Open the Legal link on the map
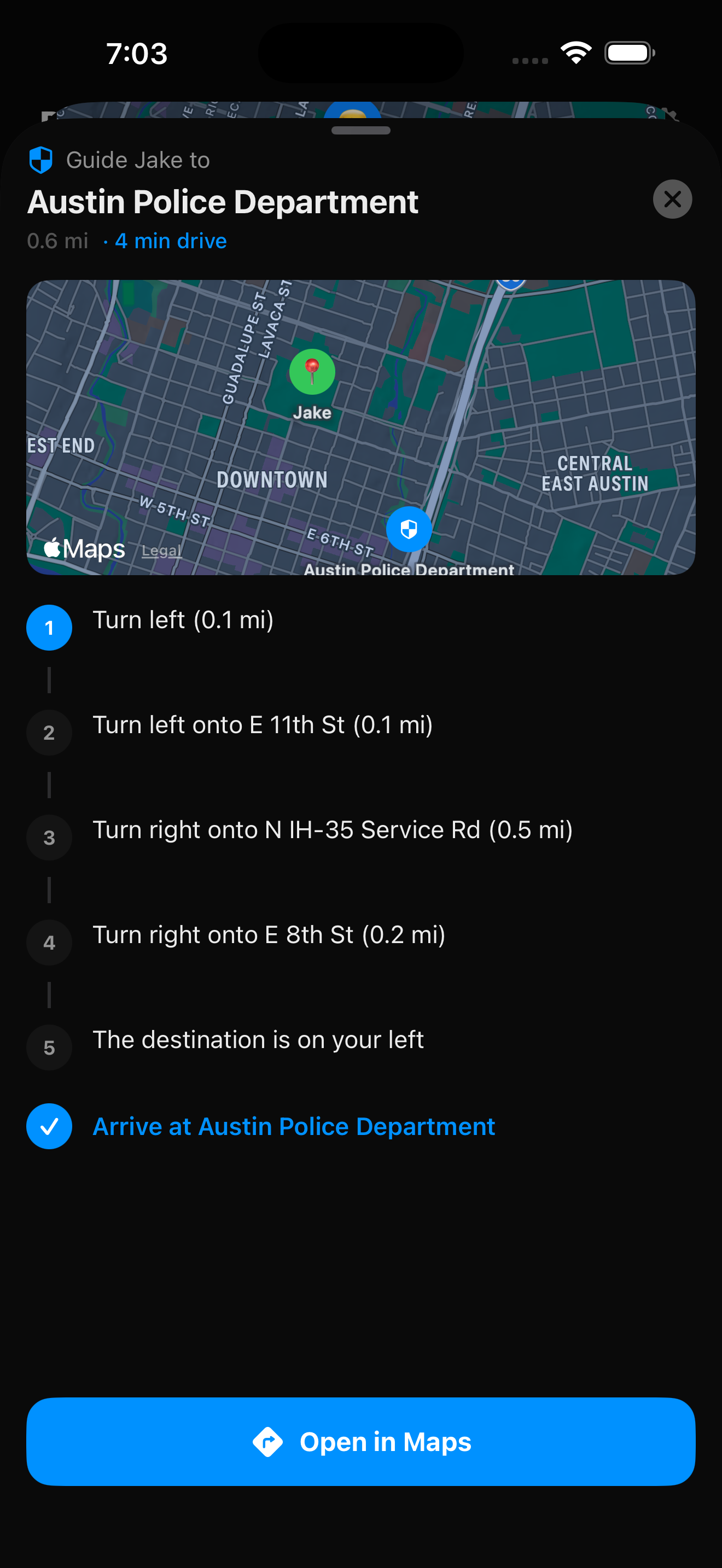The image size is (722, 1568). [x=161, y=549]
